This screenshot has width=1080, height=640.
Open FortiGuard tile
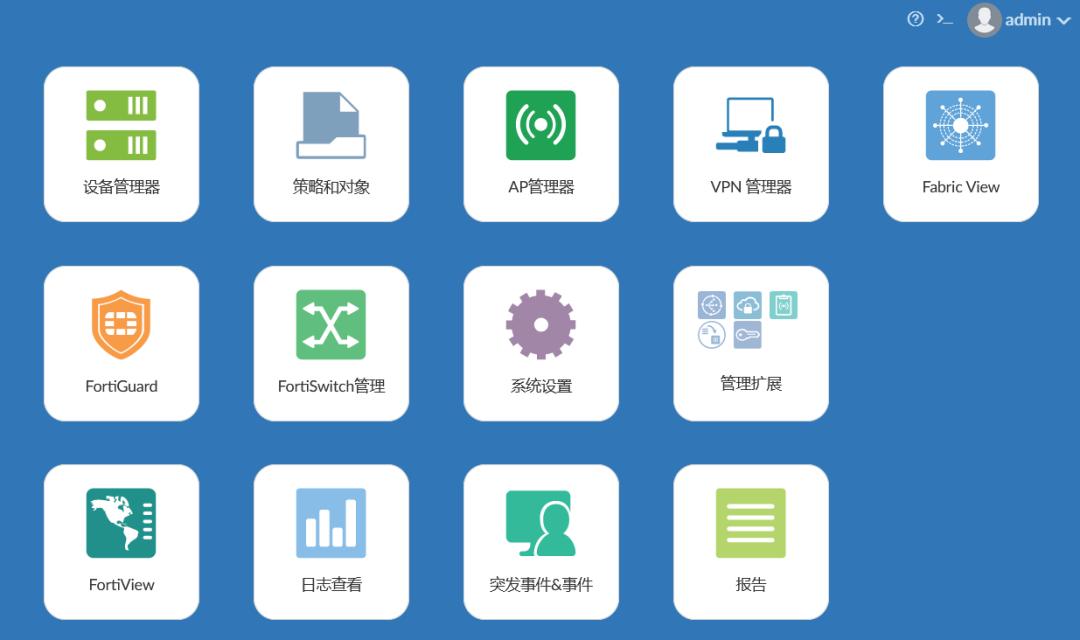(x=121, y=343)
